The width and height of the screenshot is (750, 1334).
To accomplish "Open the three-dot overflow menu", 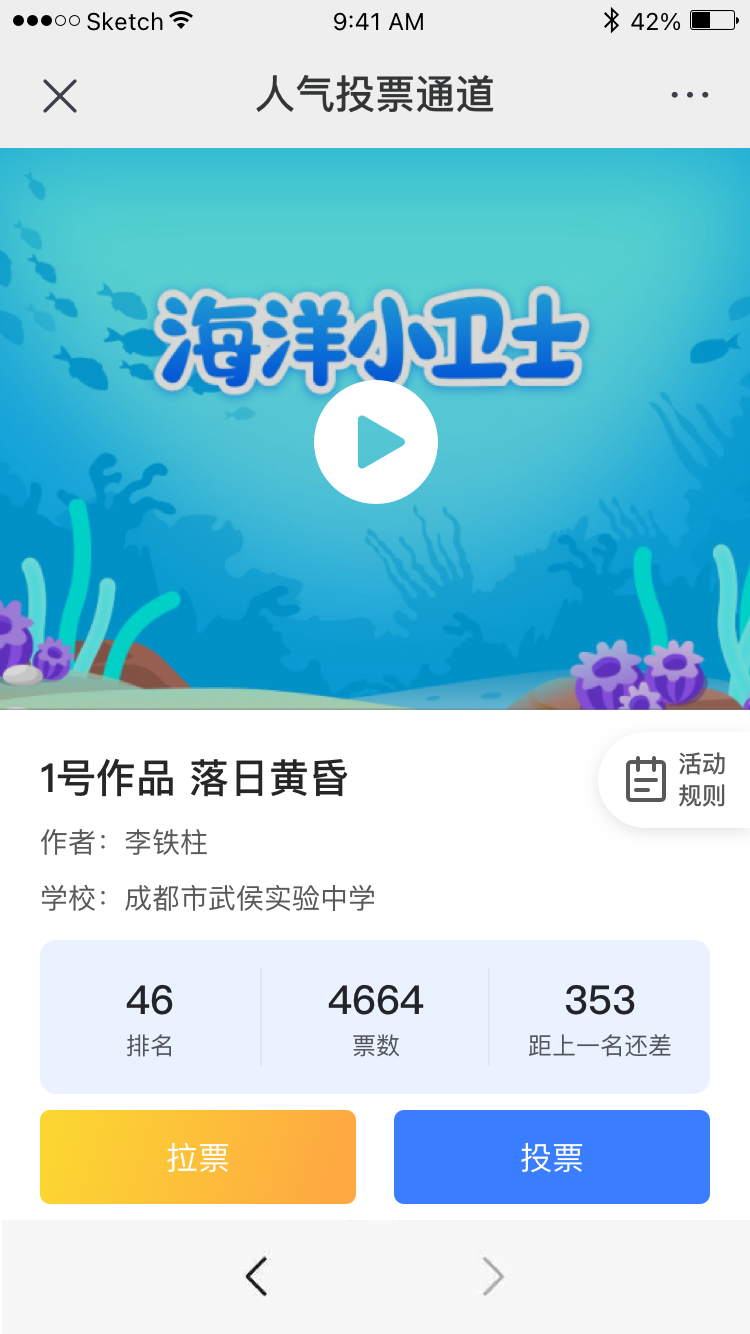I will point(689,96).
